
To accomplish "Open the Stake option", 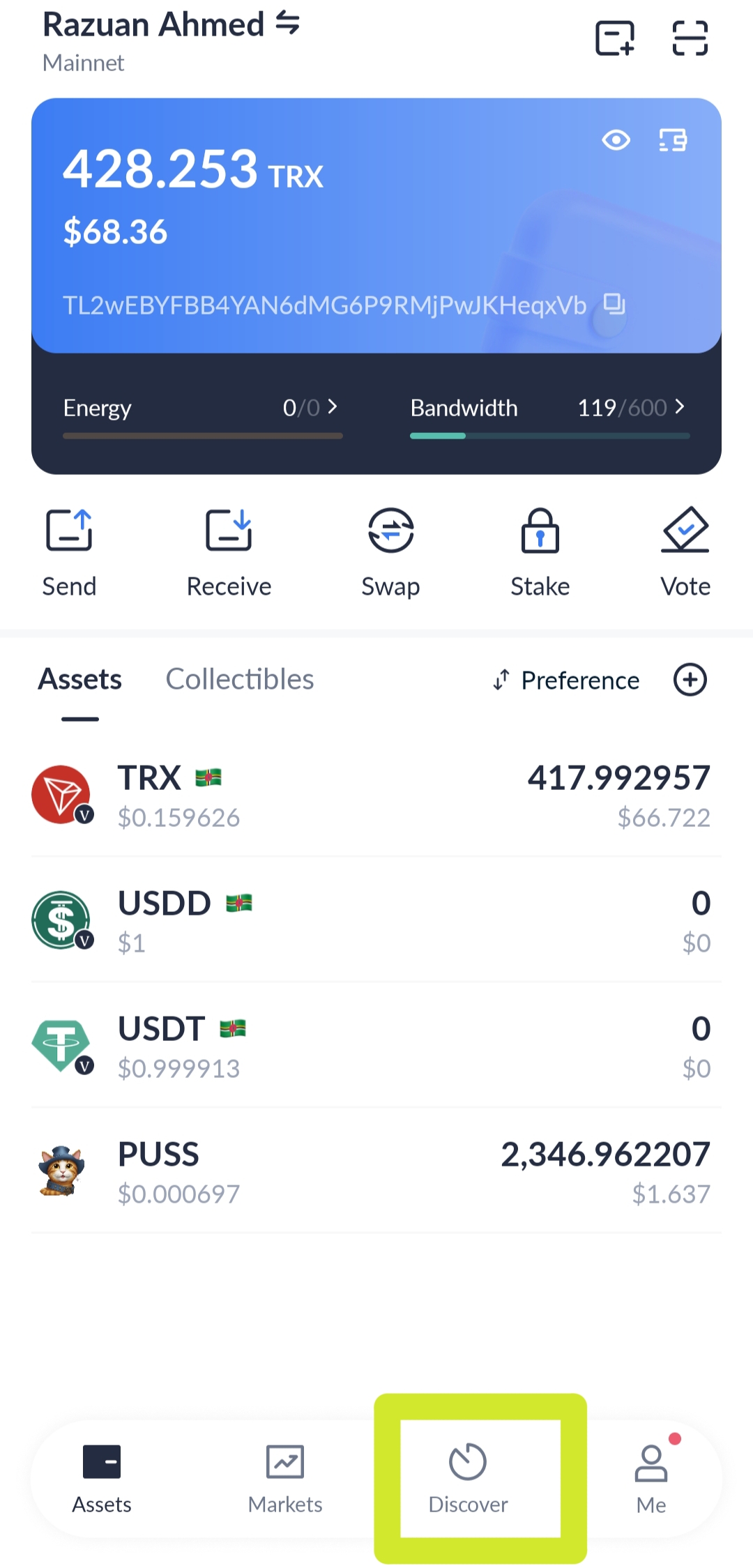I will (540, 552).
